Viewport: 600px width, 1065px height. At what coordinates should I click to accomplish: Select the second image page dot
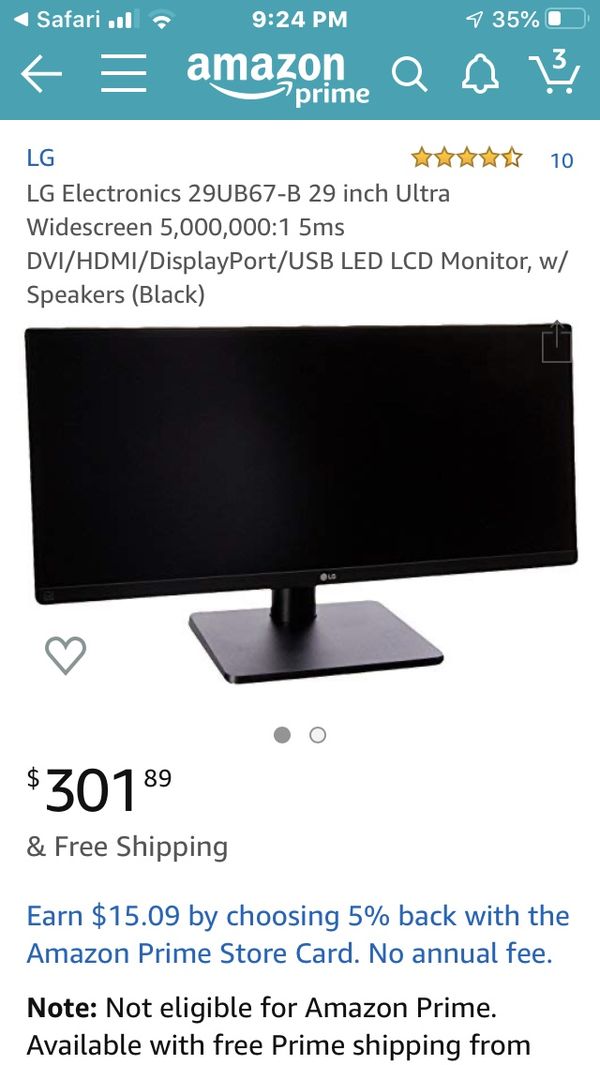(317, 735)
